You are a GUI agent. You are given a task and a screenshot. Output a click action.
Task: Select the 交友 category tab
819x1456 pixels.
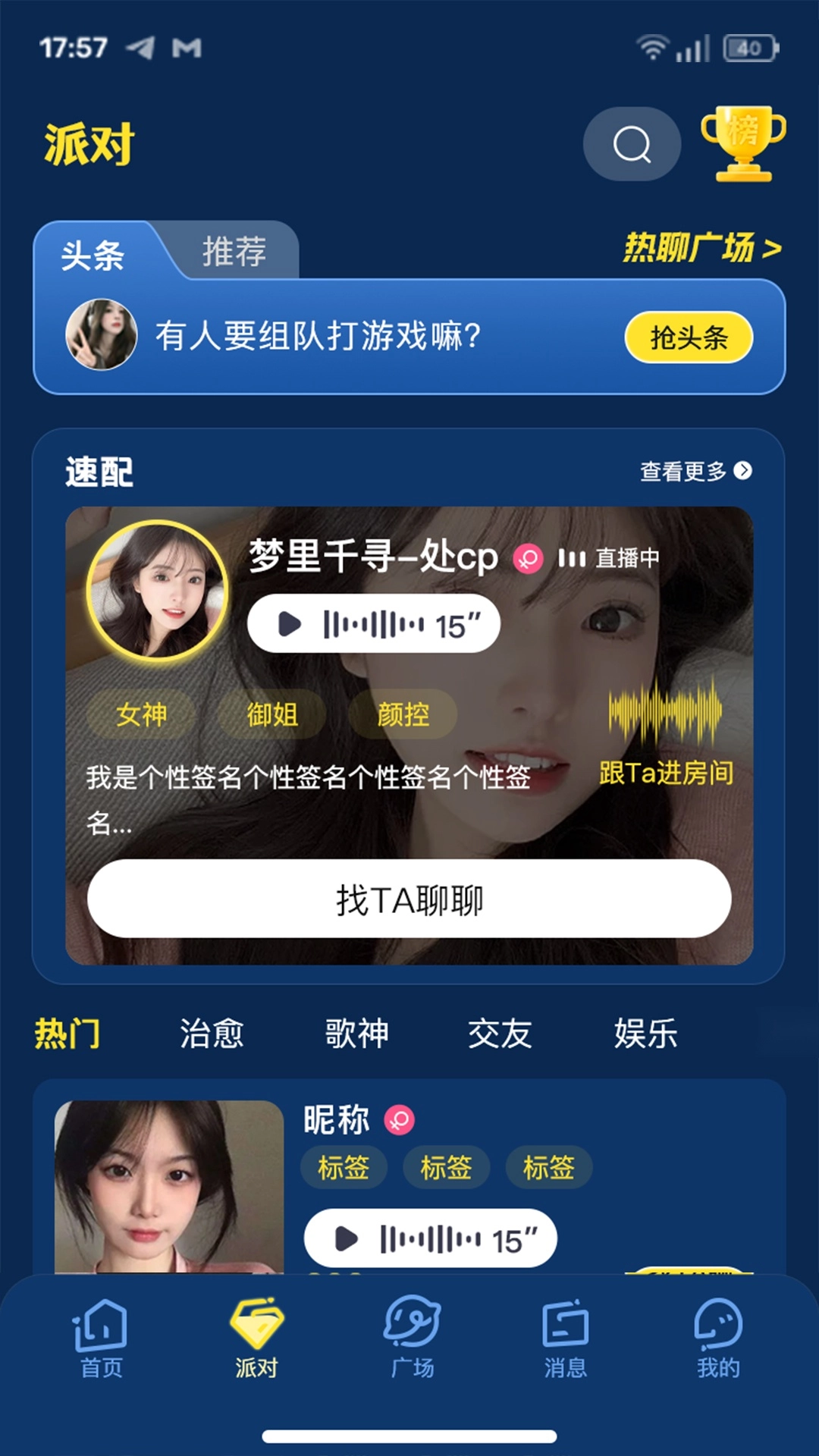click(x=500, y=1033)
